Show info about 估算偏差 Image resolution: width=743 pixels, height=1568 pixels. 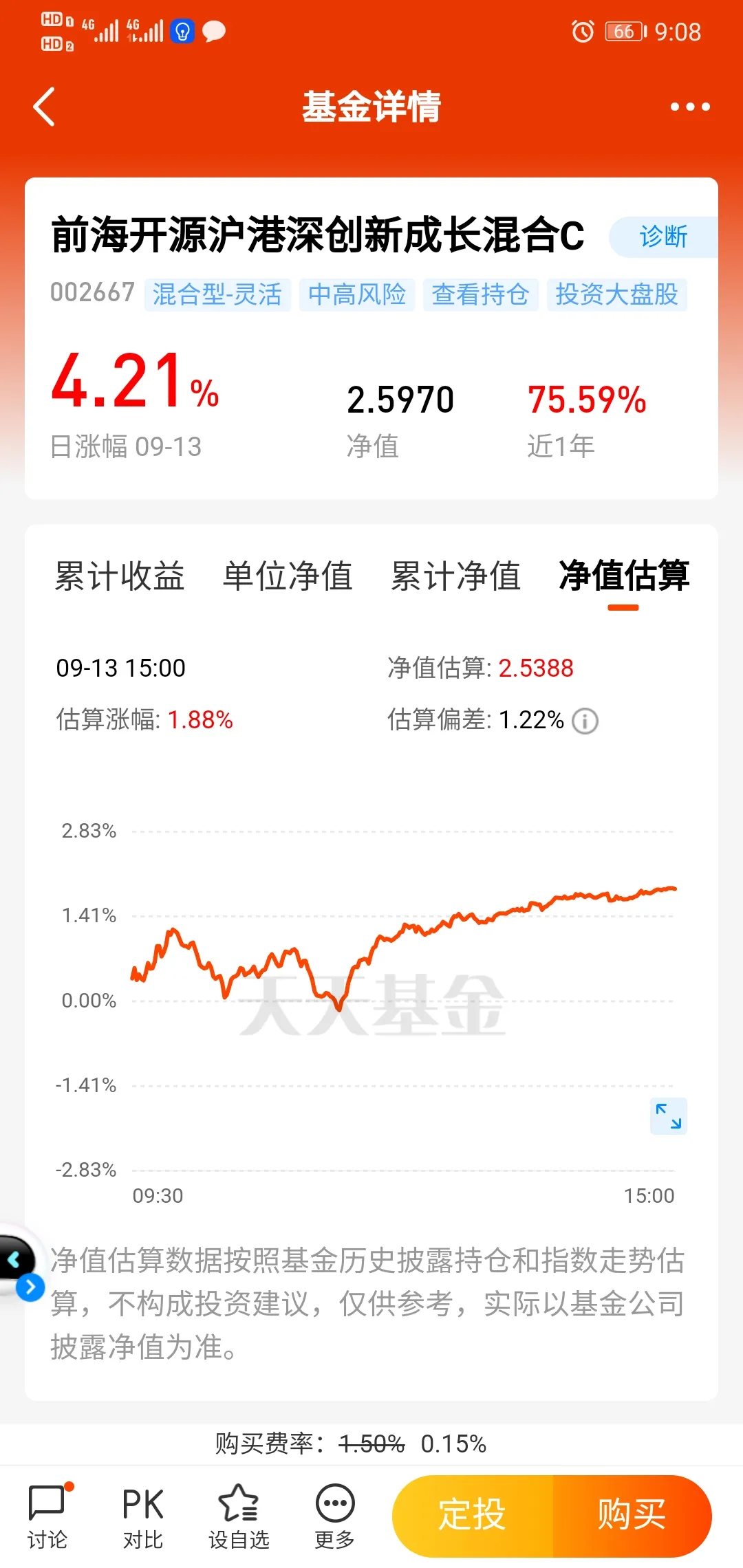tap(585, 721)
